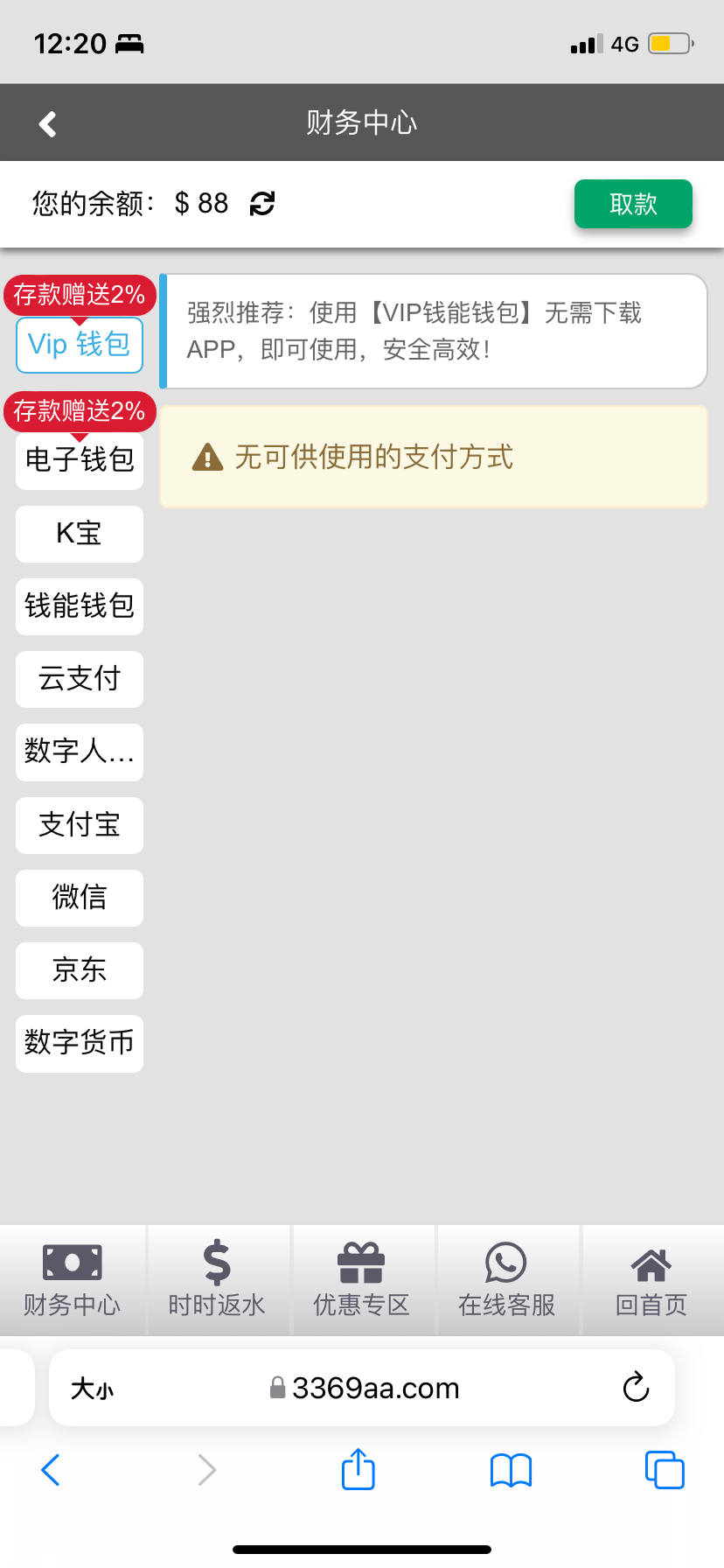Go to 优惠专区 section

point(362,1279)
